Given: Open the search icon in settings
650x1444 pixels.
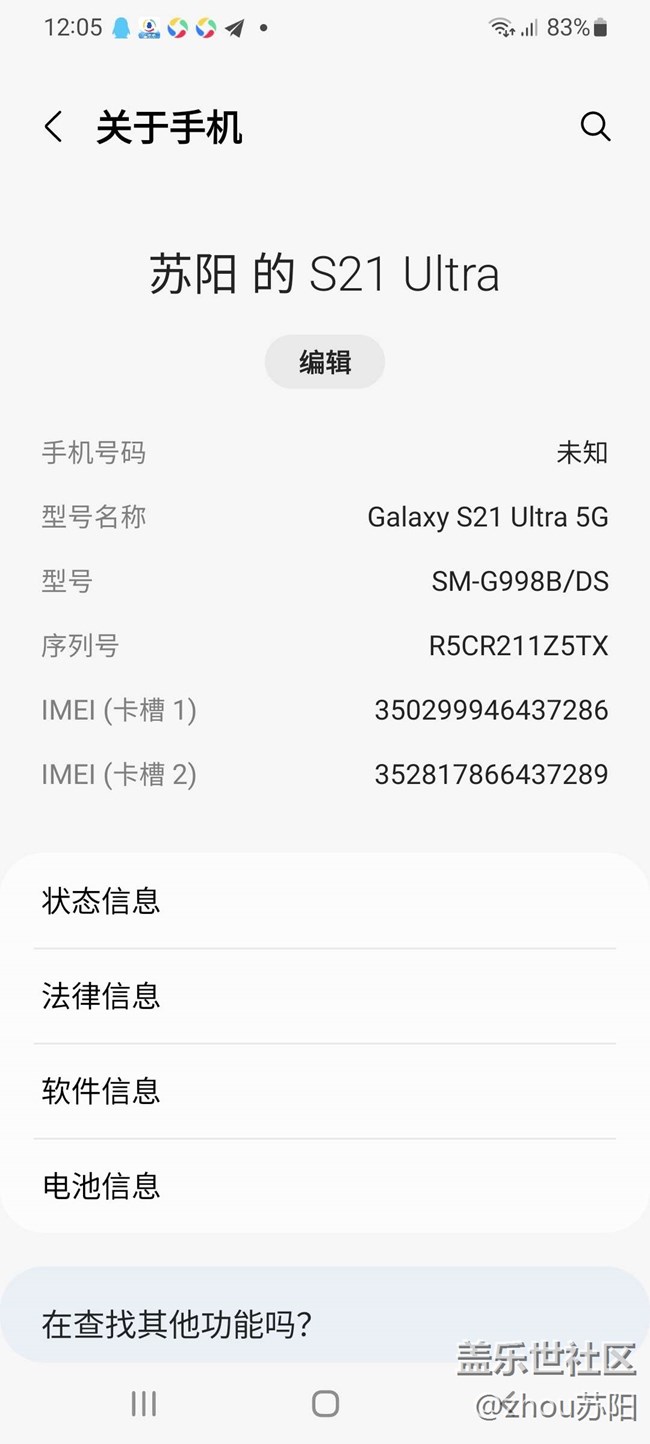Looking at the screenshot, I should tap(595, 127).
